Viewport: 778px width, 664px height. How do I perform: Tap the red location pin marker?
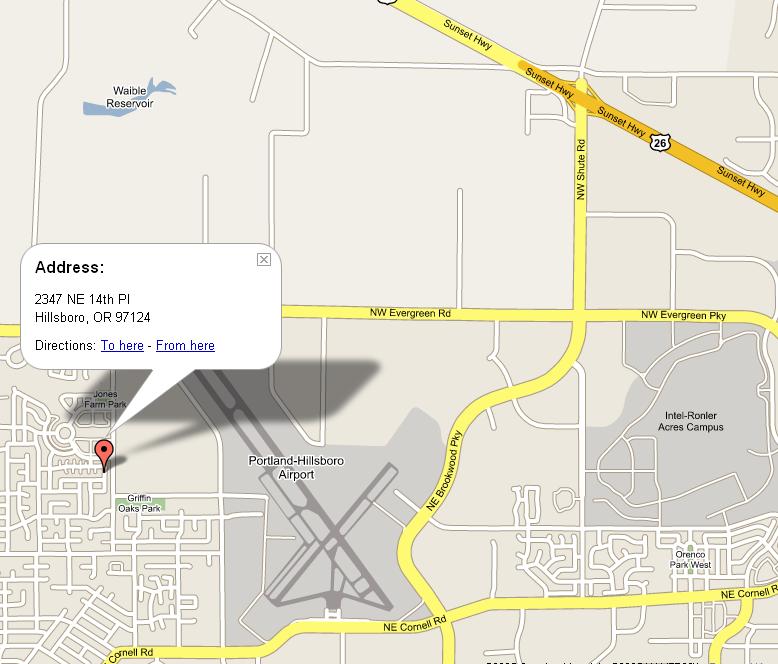pos(103,453)
